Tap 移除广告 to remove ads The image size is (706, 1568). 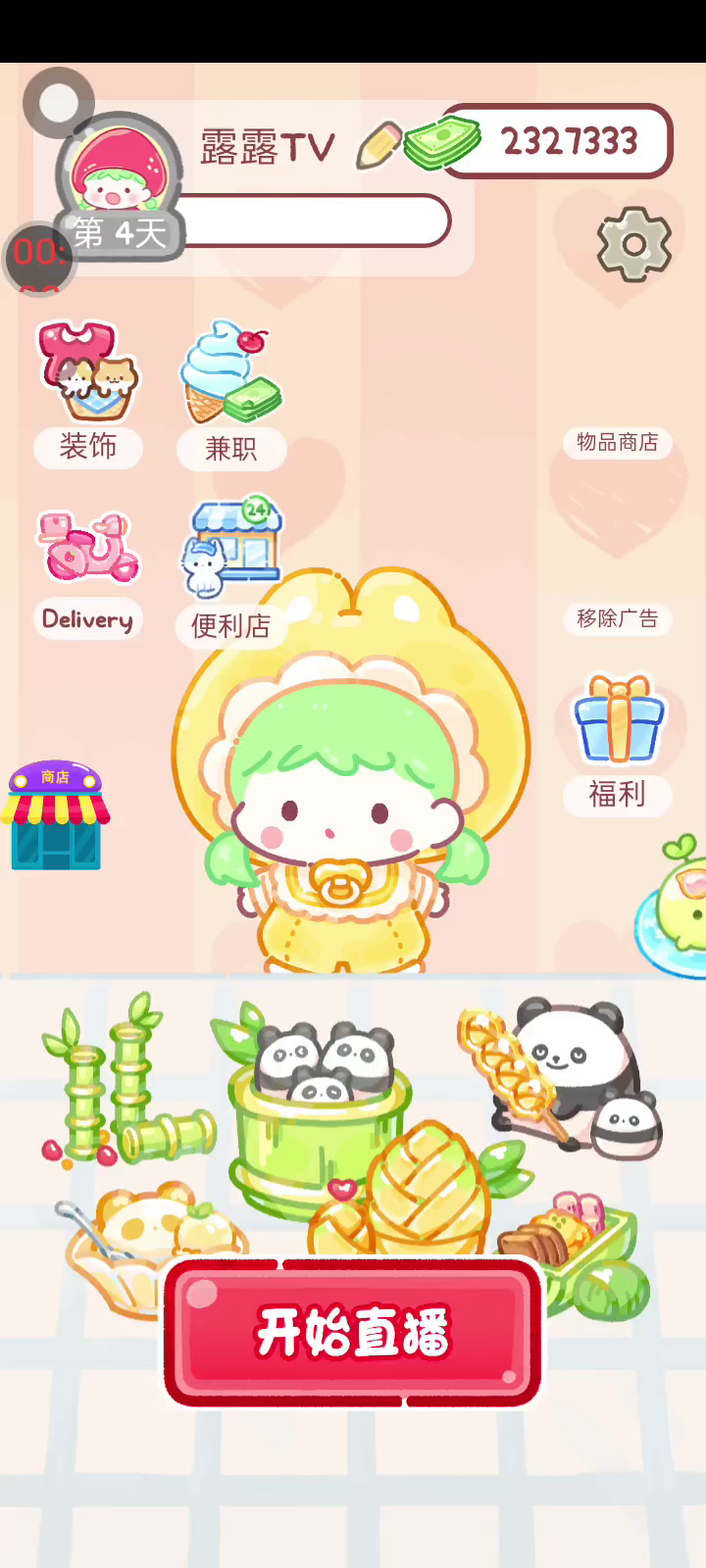(x=618, y=618)
